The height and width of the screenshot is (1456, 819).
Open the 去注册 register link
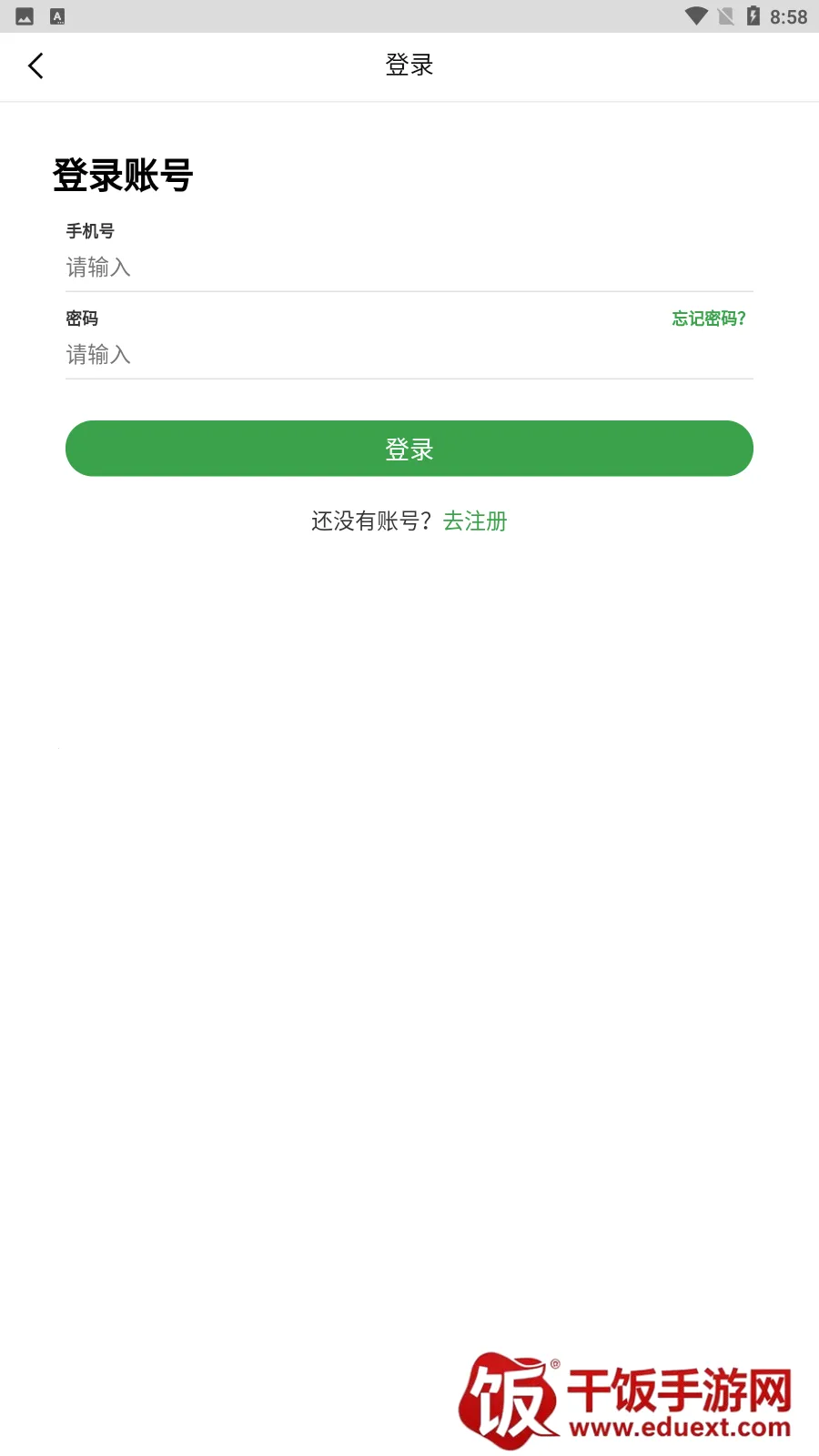475,521
